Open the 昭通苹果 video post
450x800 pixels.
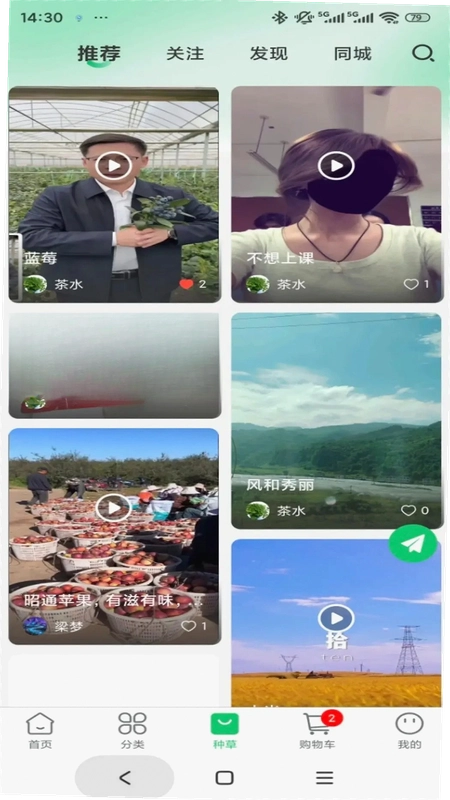point(114,536)
